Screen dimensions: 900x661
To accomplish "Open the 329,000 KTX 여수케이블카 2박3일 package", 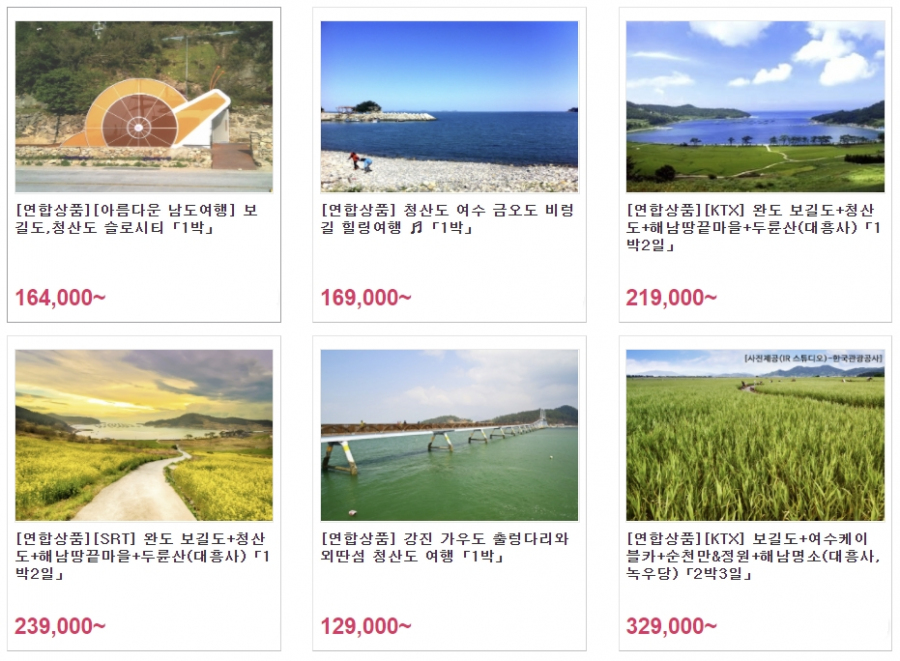I will (755, 435).
